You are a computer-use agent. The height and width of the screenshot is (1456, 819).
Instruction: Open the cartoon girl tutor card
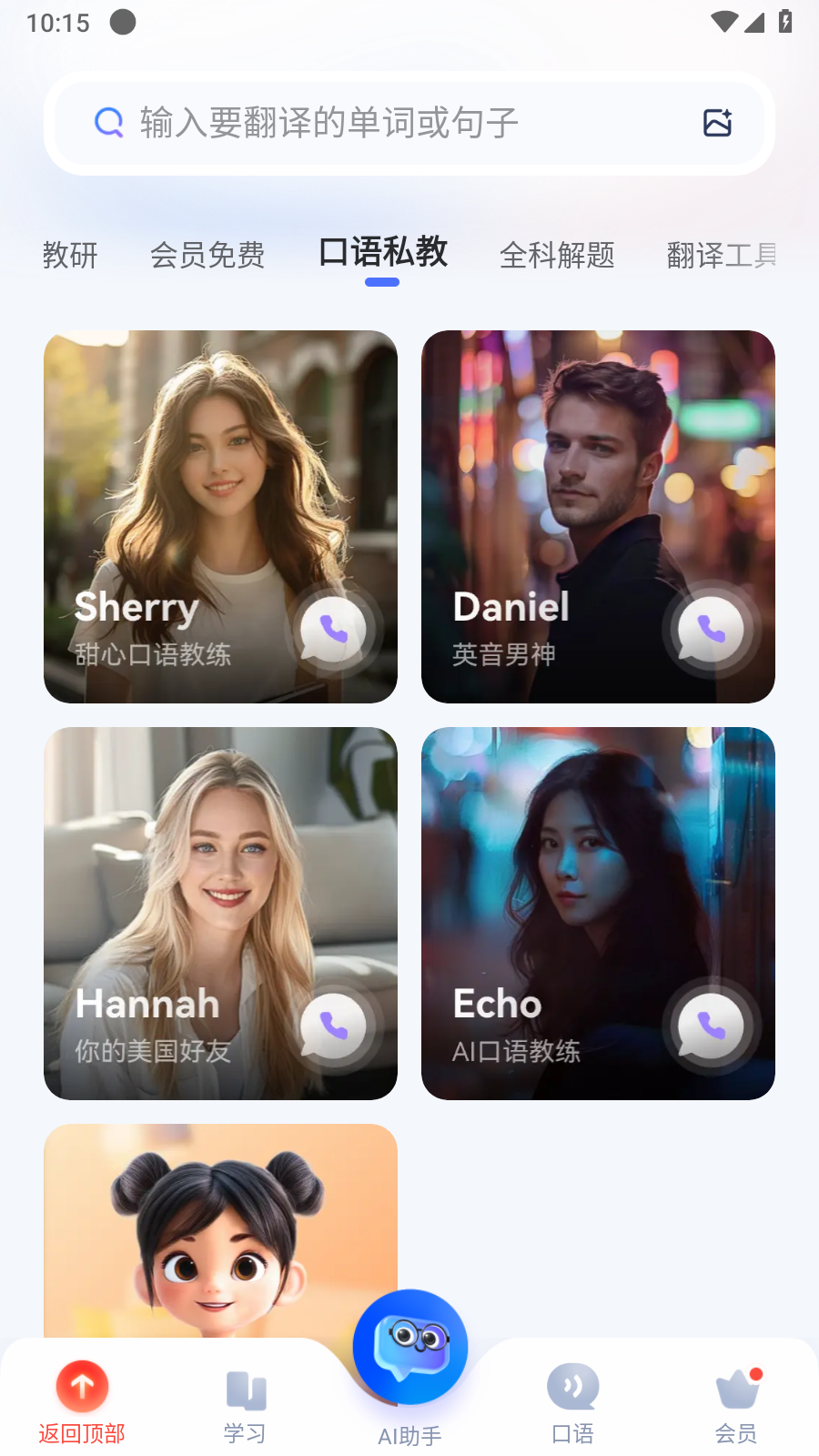point(220,1230)
